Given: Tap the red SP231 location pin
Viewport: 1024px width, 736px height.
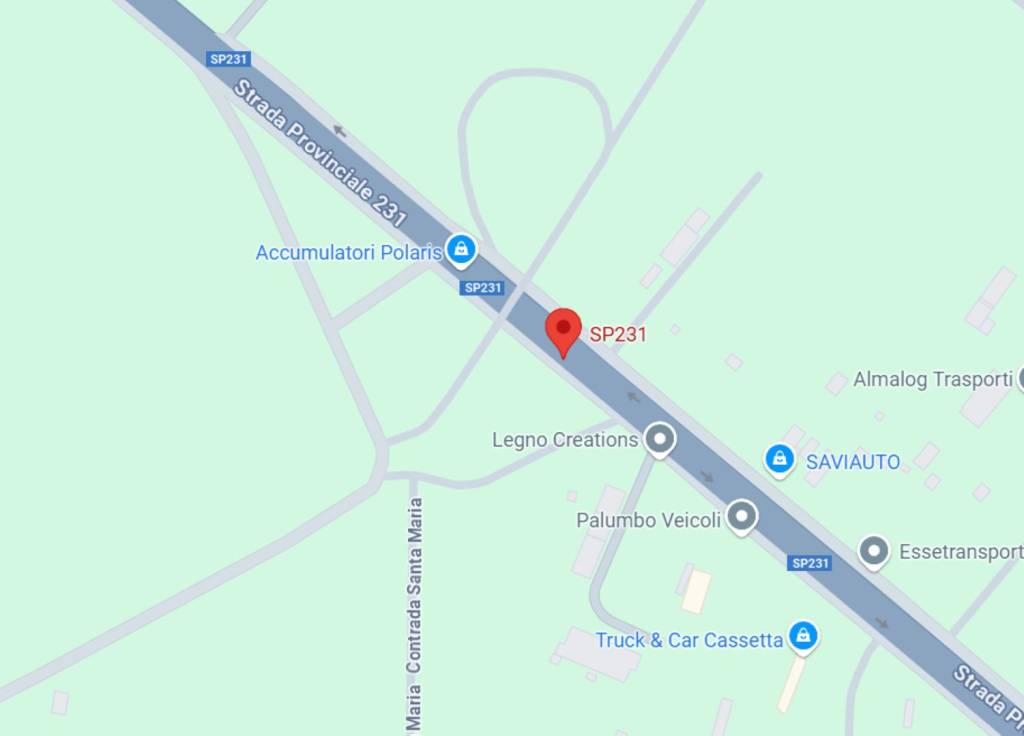Looking at the screenshot, I should (x=563, y=330).
